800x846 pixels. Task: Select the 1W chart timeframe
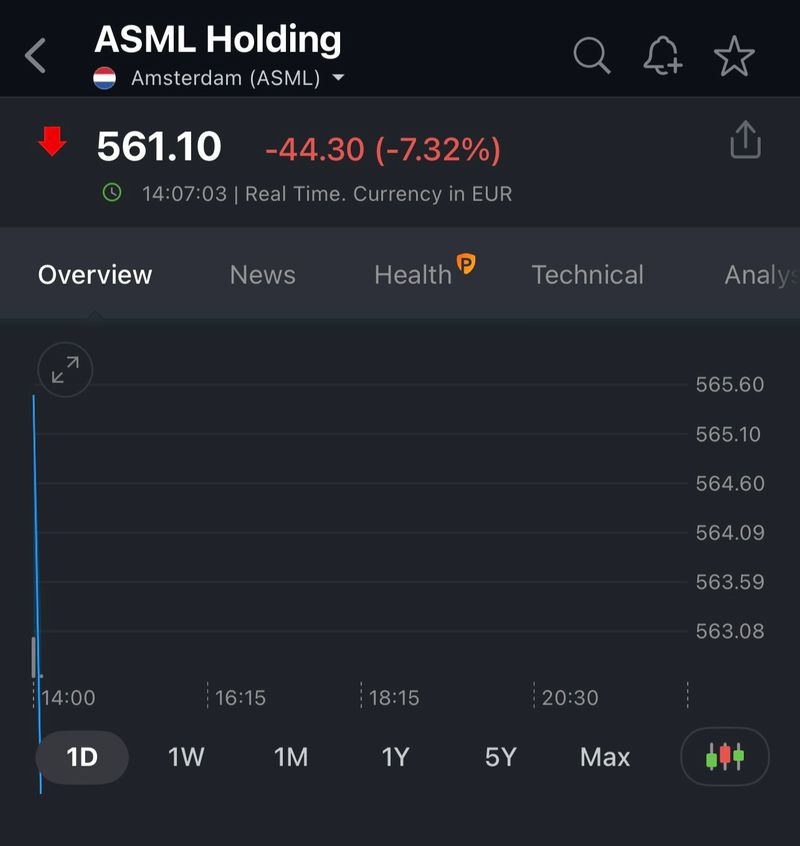(186, 757)
